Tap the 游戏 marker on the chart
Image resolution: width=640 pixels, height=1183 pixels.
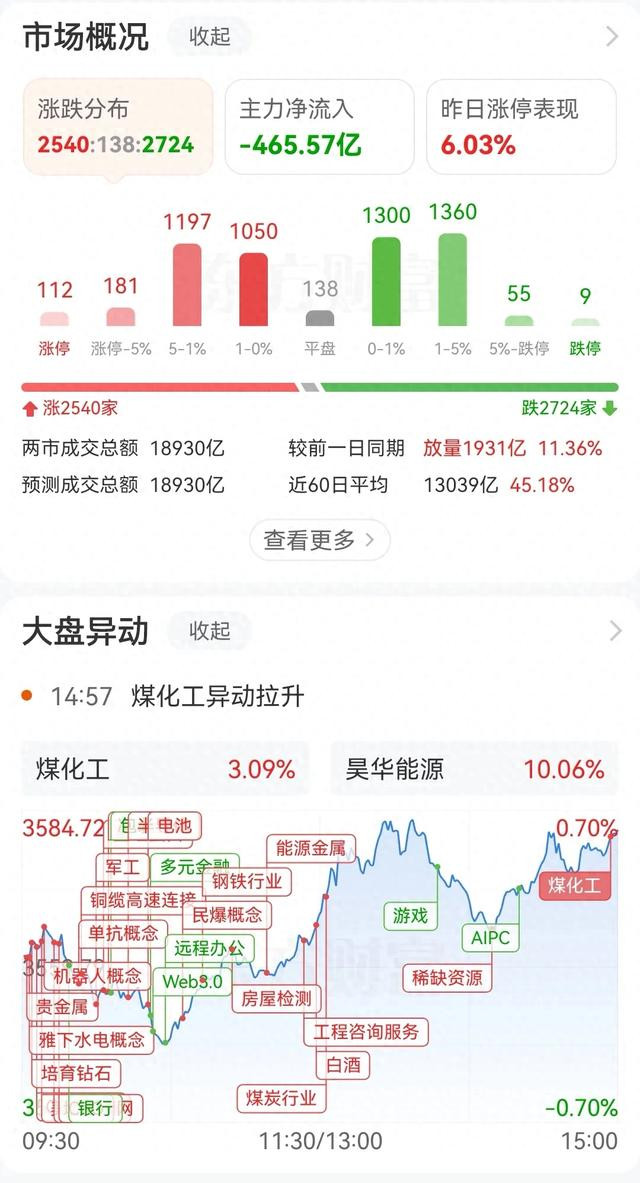[410, 916]
